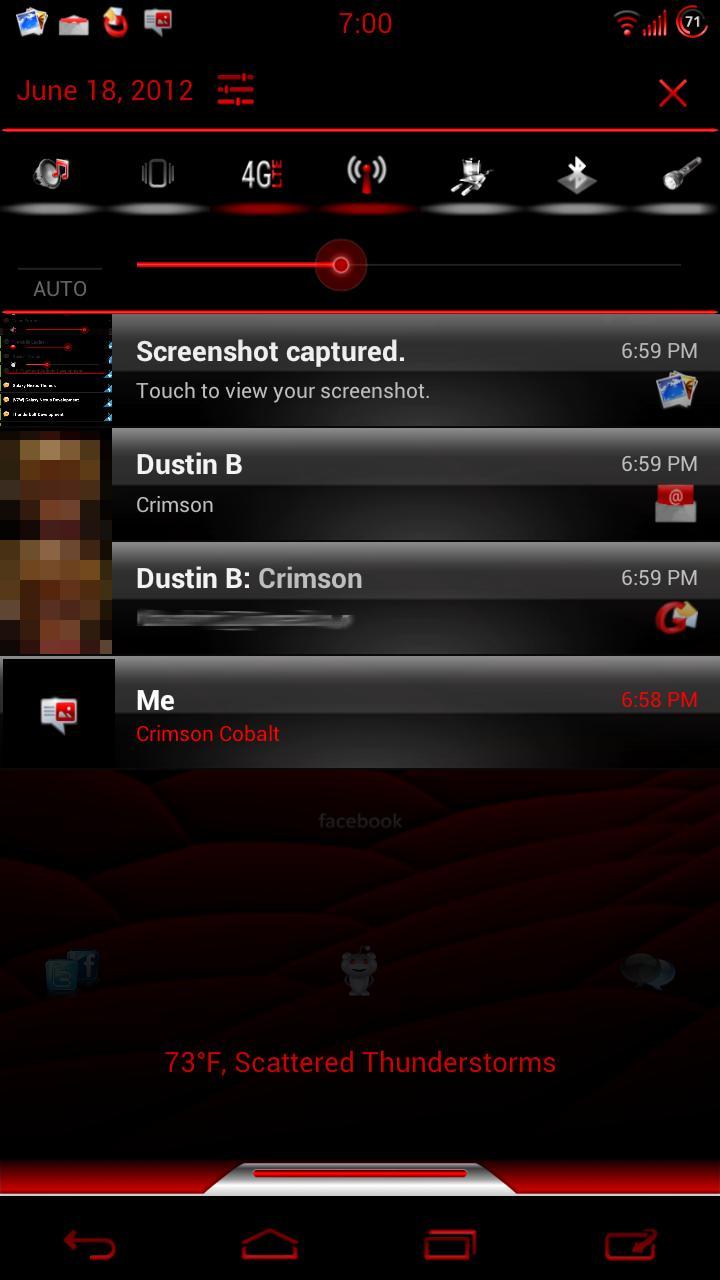The width and height of the screenshot is (720, 1280).
Task: Open the Dustin B: Crimson message notification
Action: click(x=400, y=598)
